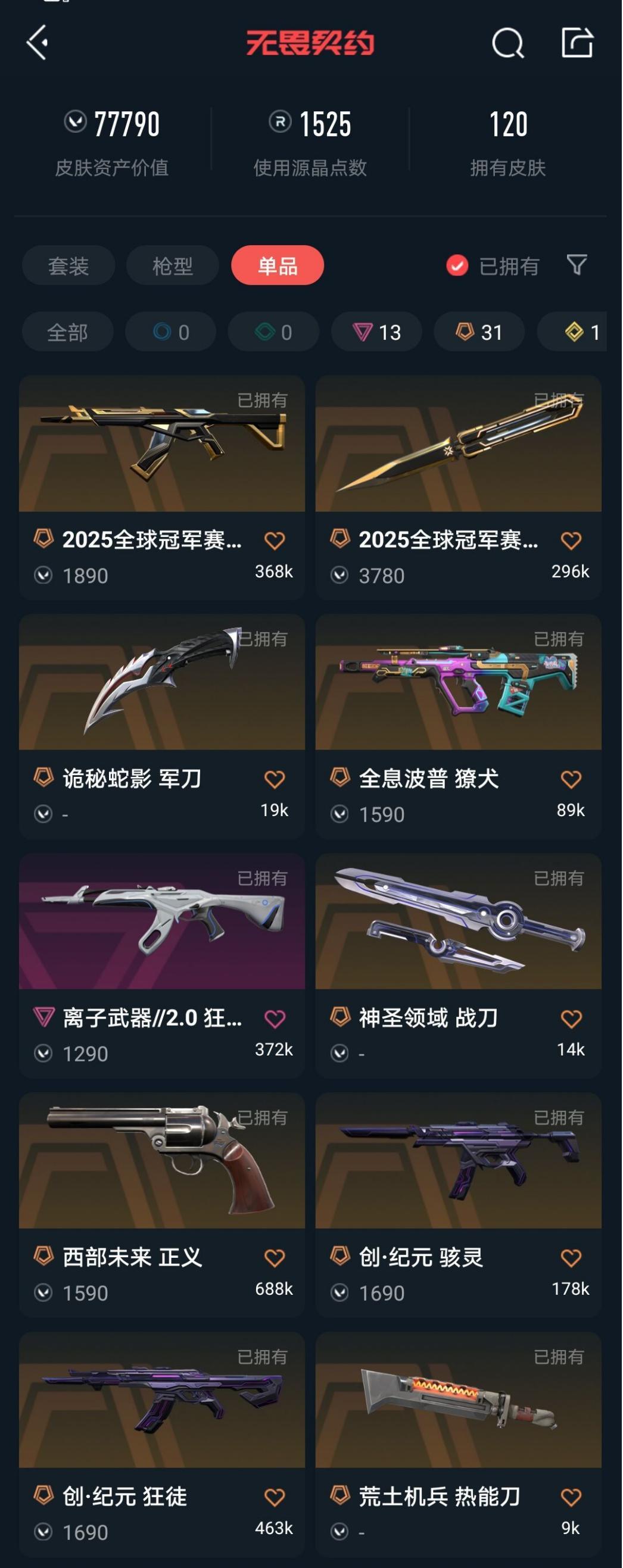Open the funnel filter icon
This screenshot has width=623, height=1568.
pos(576,265)
